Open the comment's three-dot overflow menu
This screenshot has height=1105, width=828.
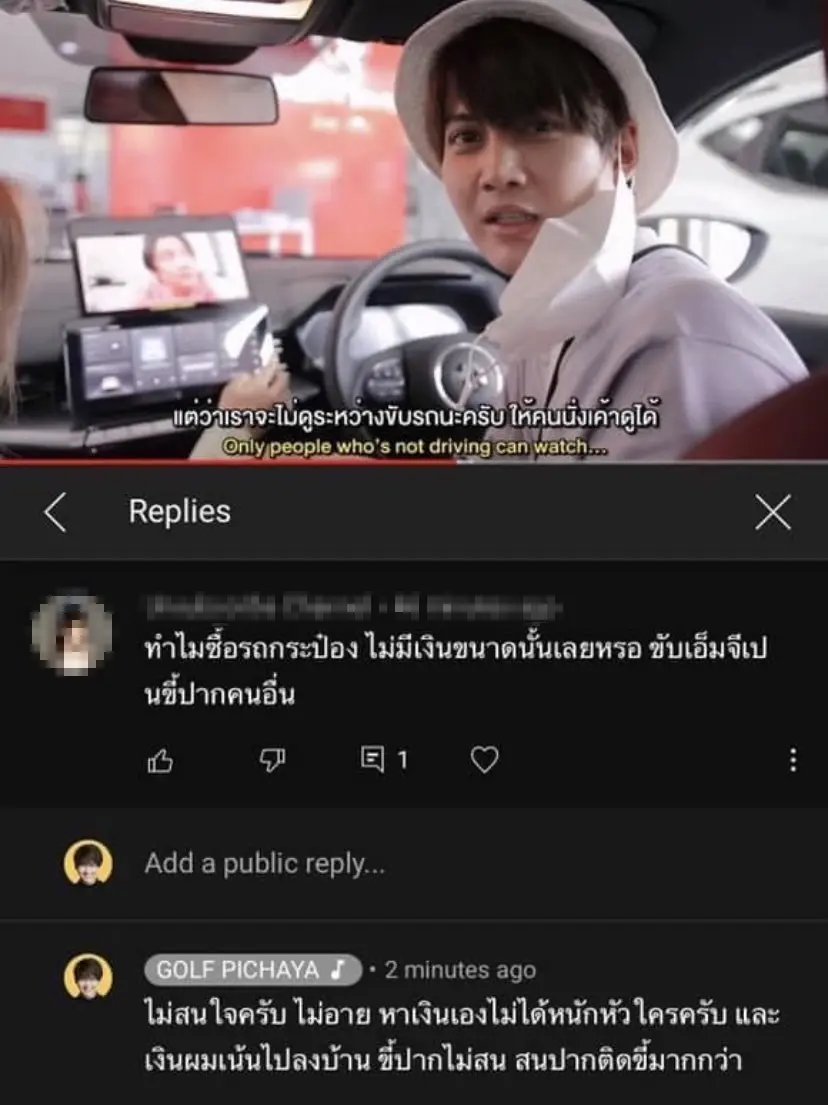792,761
